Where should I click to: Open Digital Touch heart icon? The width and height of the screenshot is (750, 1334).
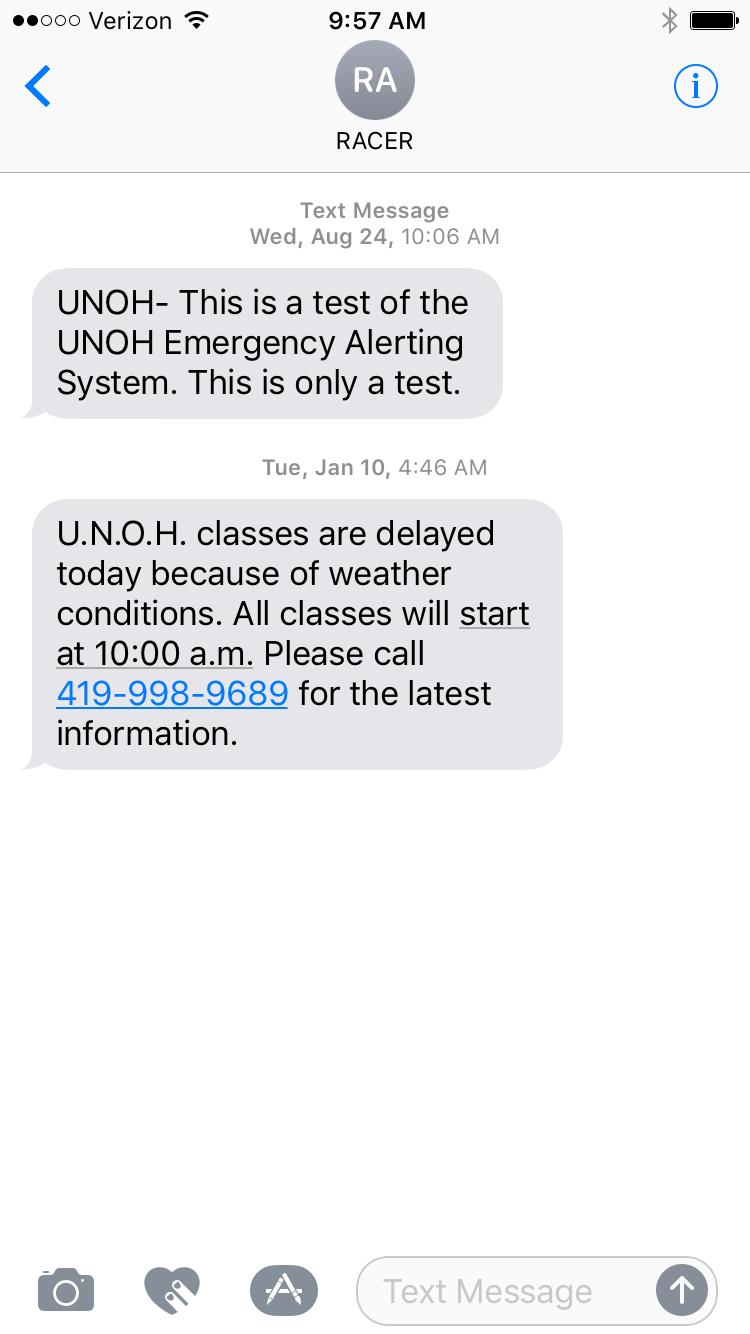172,1289
